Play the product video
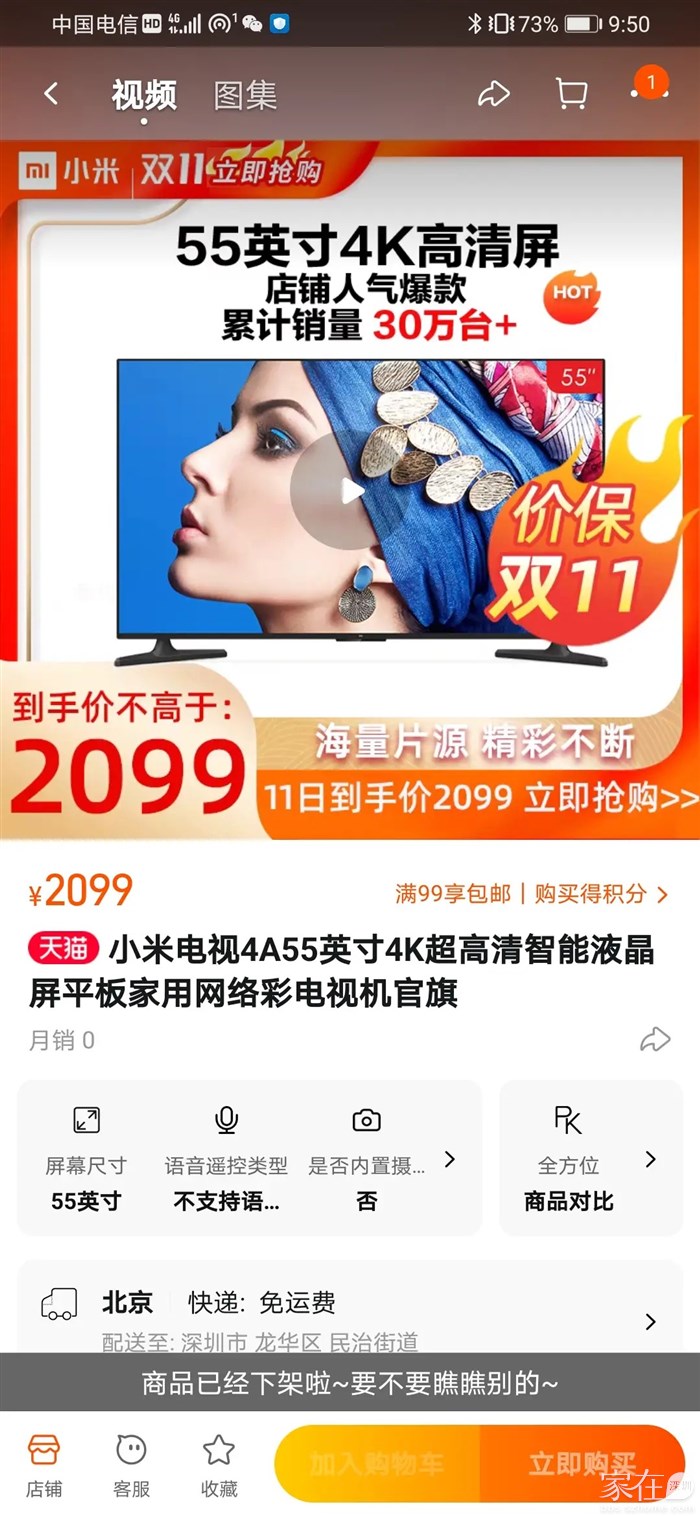Screen dimensions: 700x1516 [350, 490]
